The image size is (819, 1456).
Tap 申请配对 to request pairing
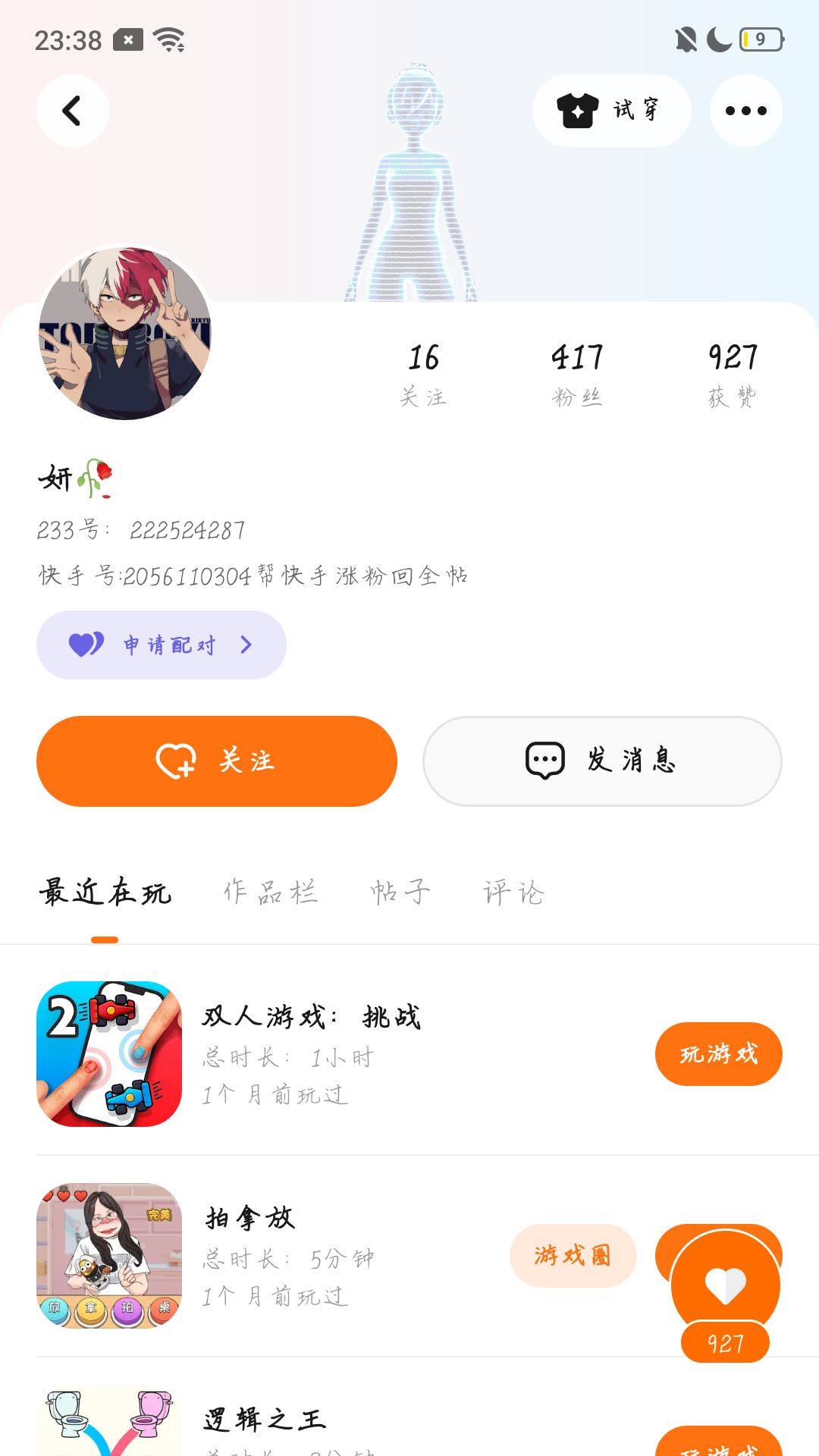(x=162, y=645)
